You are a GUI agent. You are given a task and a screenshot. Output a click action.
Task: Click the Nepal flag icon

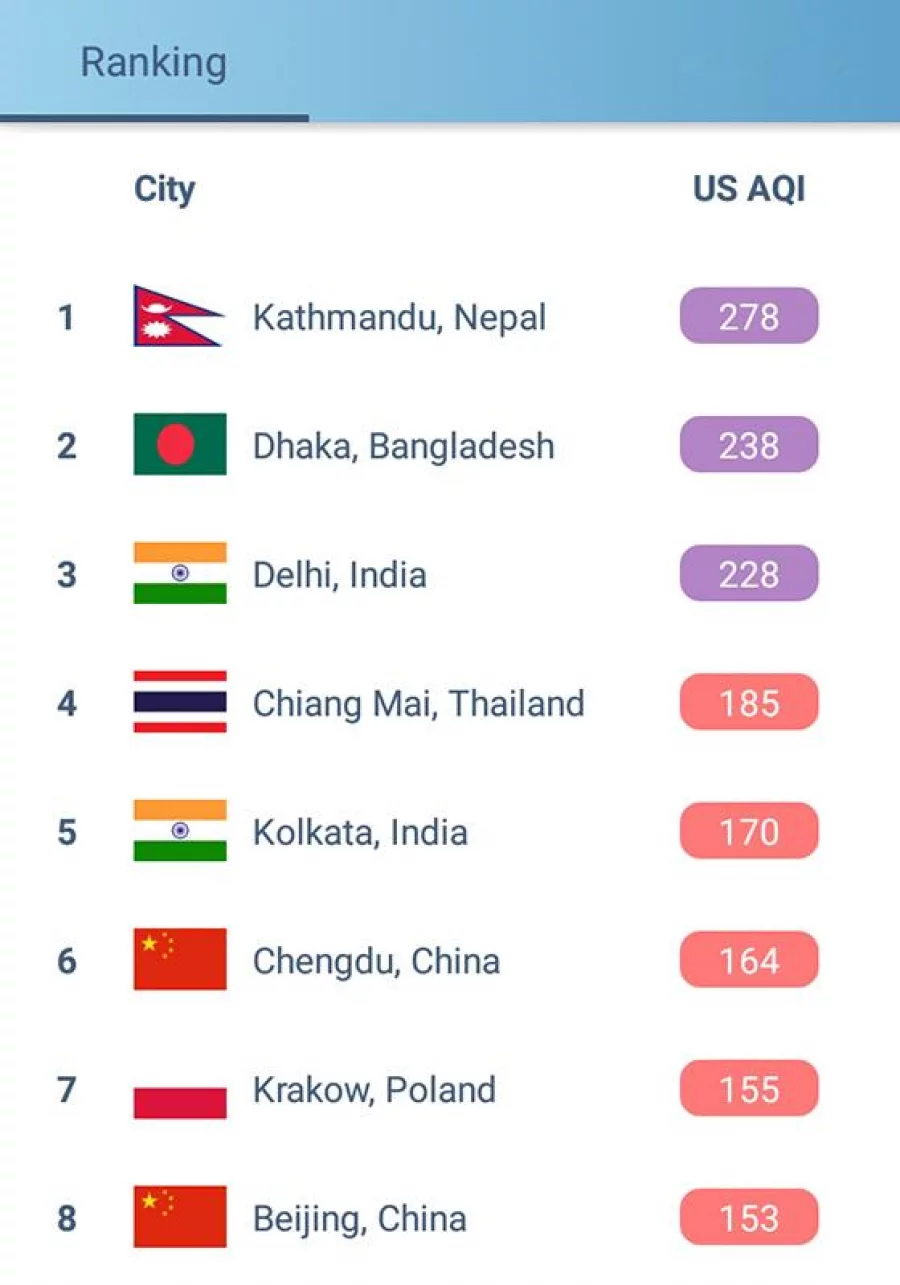tap(178, 317)
